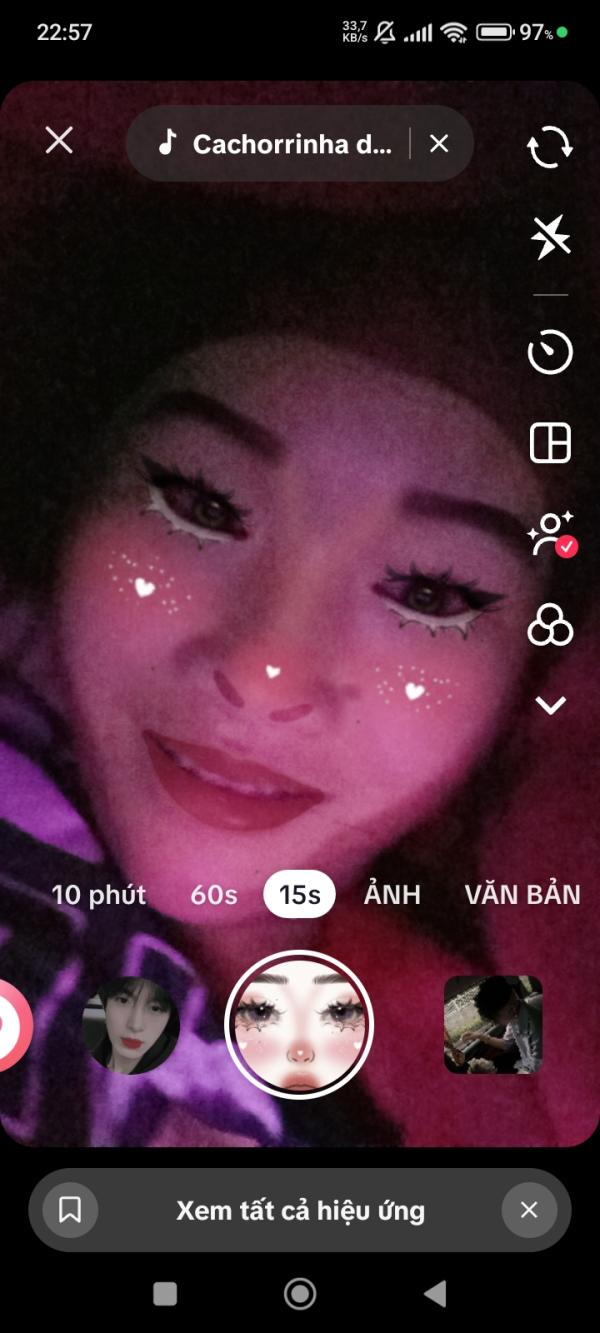The image size is (600, 1333).
Task: Flip the camera
Action: 549,148
